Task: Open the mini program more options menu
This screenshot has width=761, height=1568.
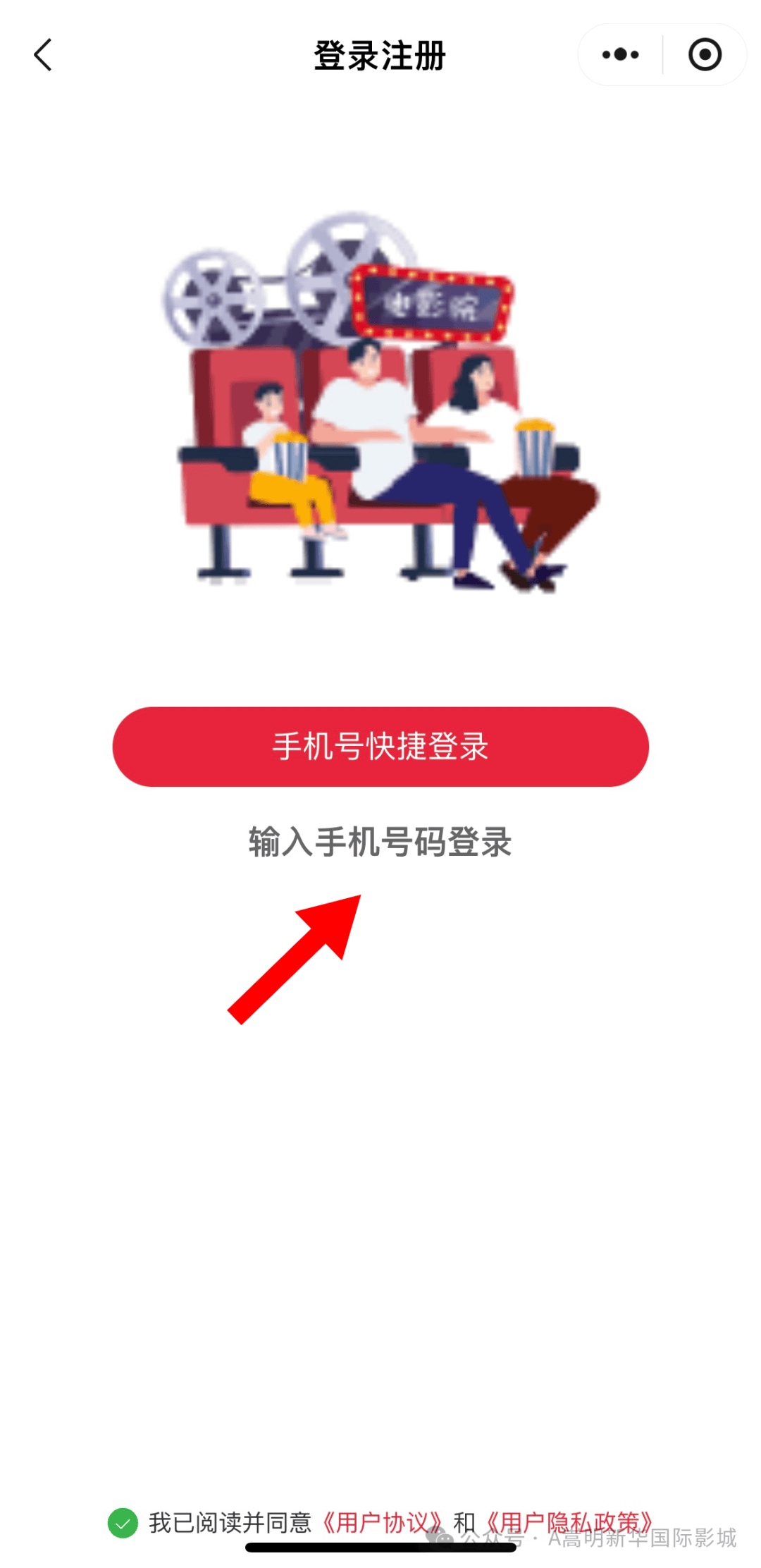Action: point(620,55)
